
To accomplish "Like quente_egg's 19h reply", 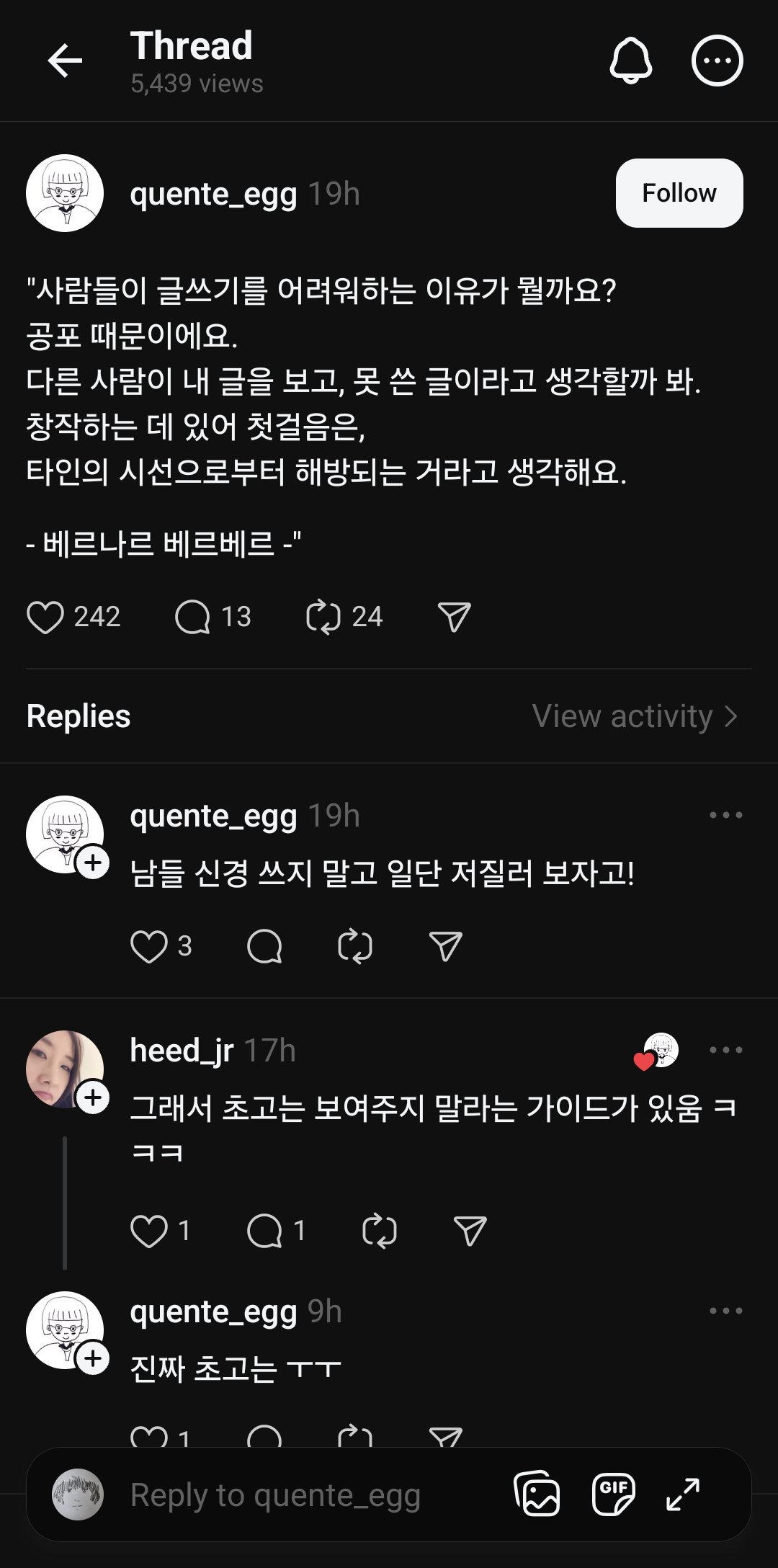I will (148, 946).
